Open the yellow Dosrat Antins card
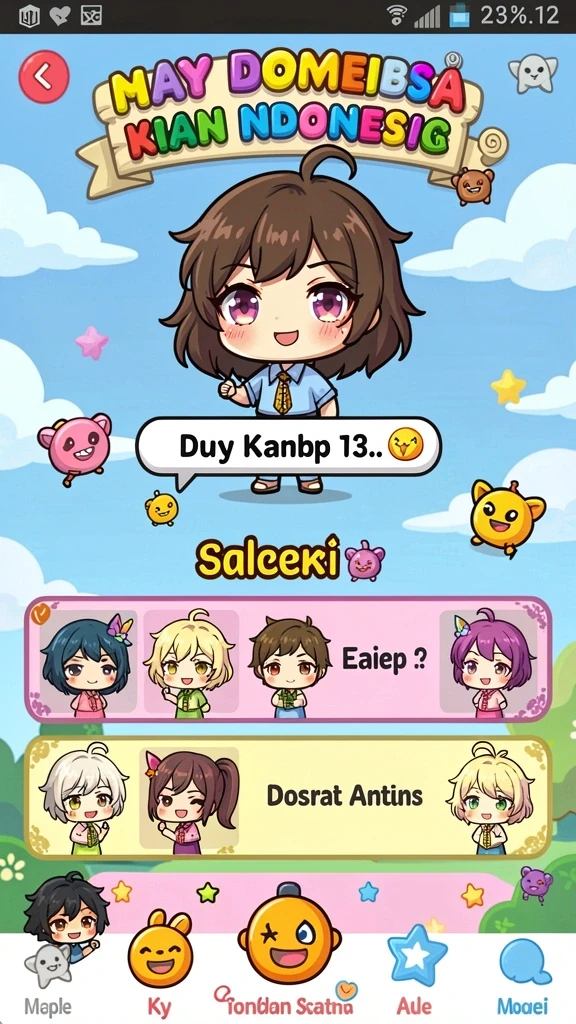 pos(288,797)
